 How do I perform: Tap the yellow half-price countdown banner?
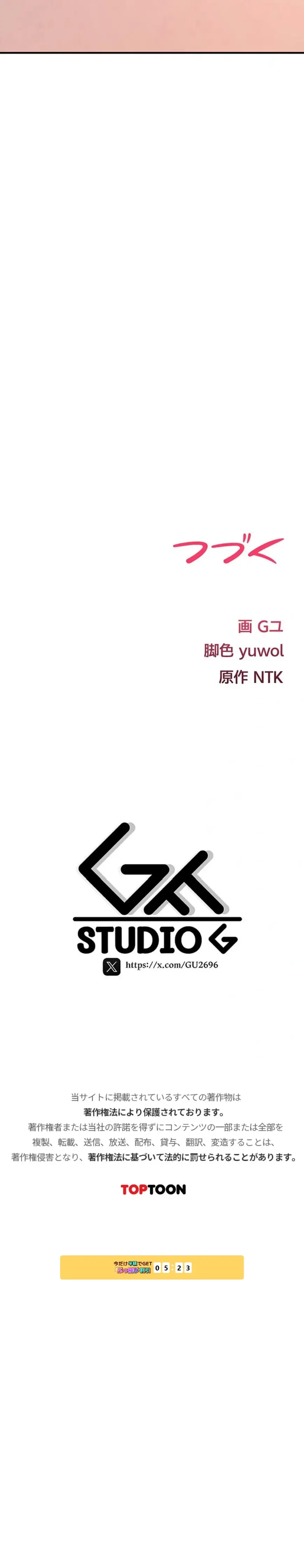point(151,1267)
